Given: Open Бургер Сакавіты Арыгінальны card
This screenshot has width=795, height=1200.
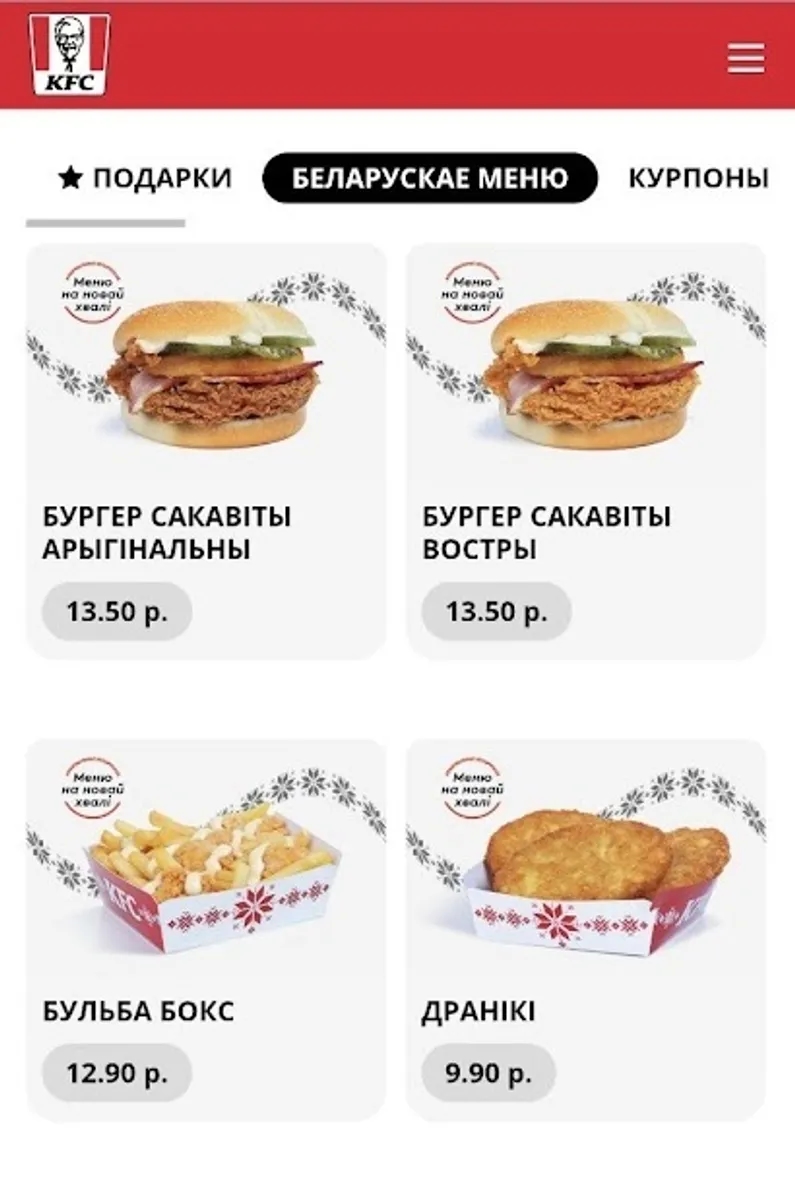Looking at the screenshot, I should (x=206, y=380).
